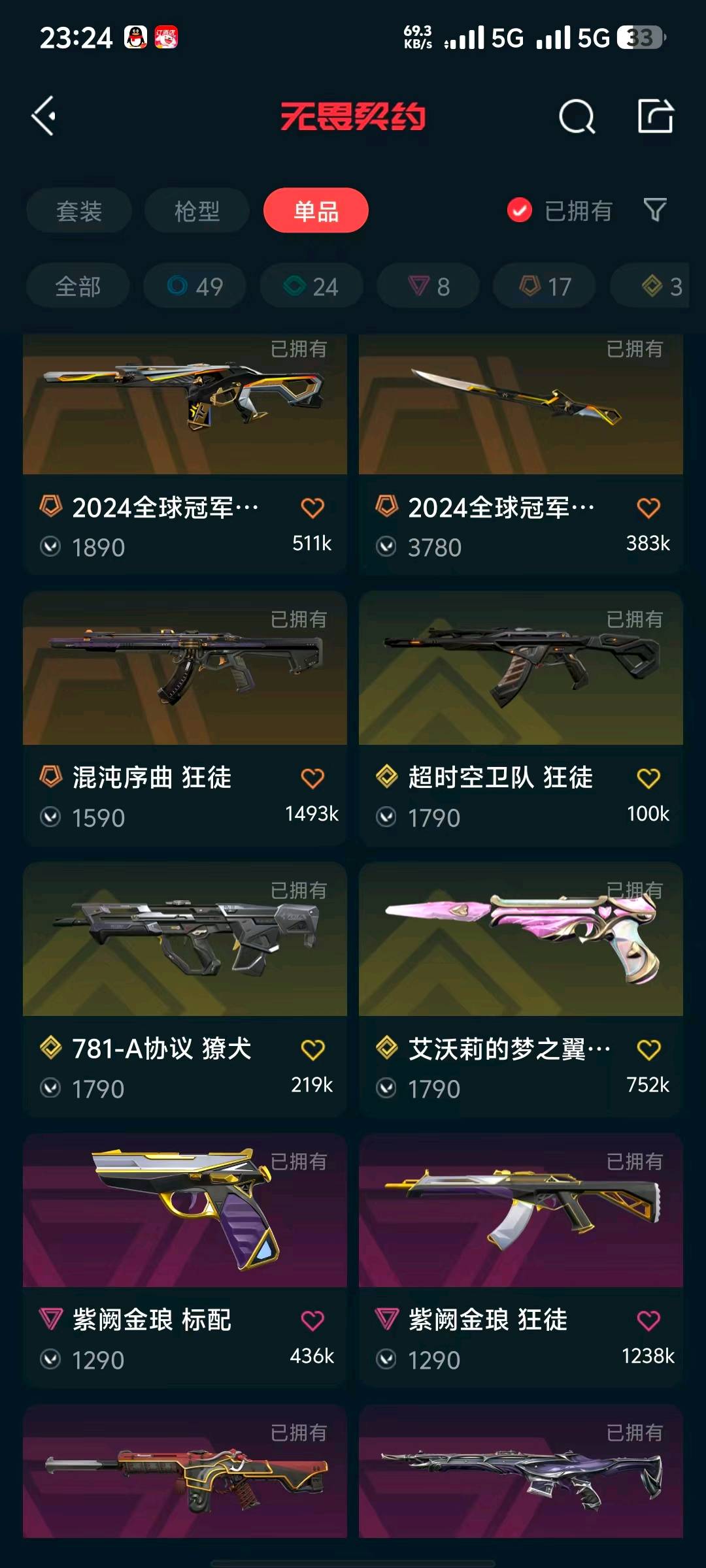Filter by the blue tier chip 49
The height and width of the screenshot is (1568, 706).
pyautogui.click(x=195, y=286)
